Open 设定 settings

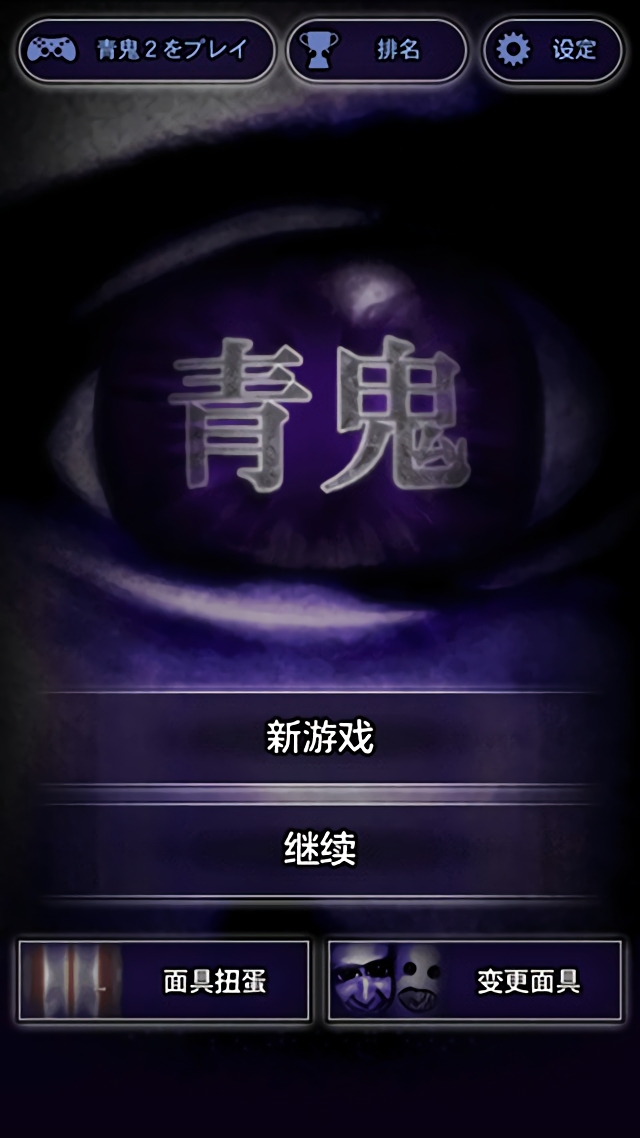coord(553,50)
